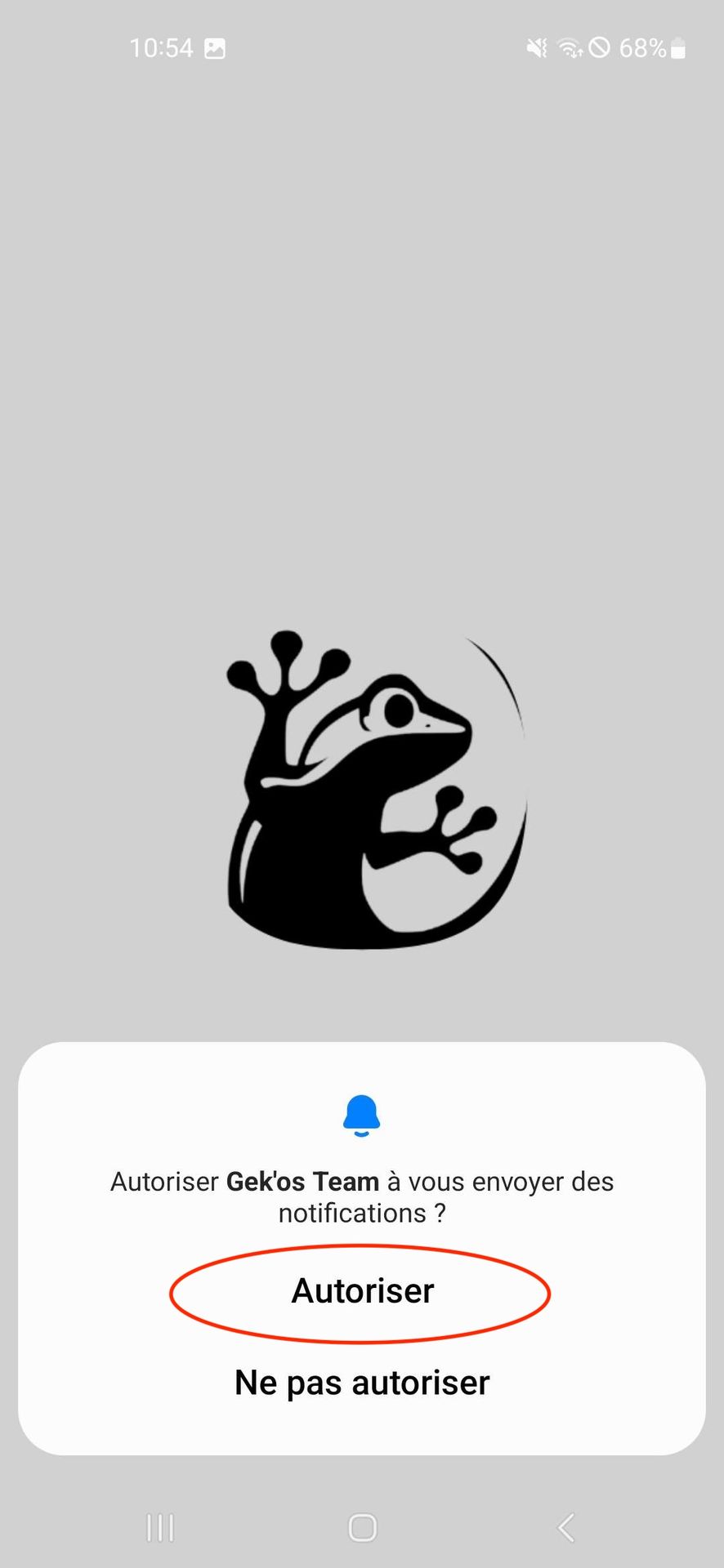Go back using the system back button
Screen dimensions: 724x1568
[565, 1527]
